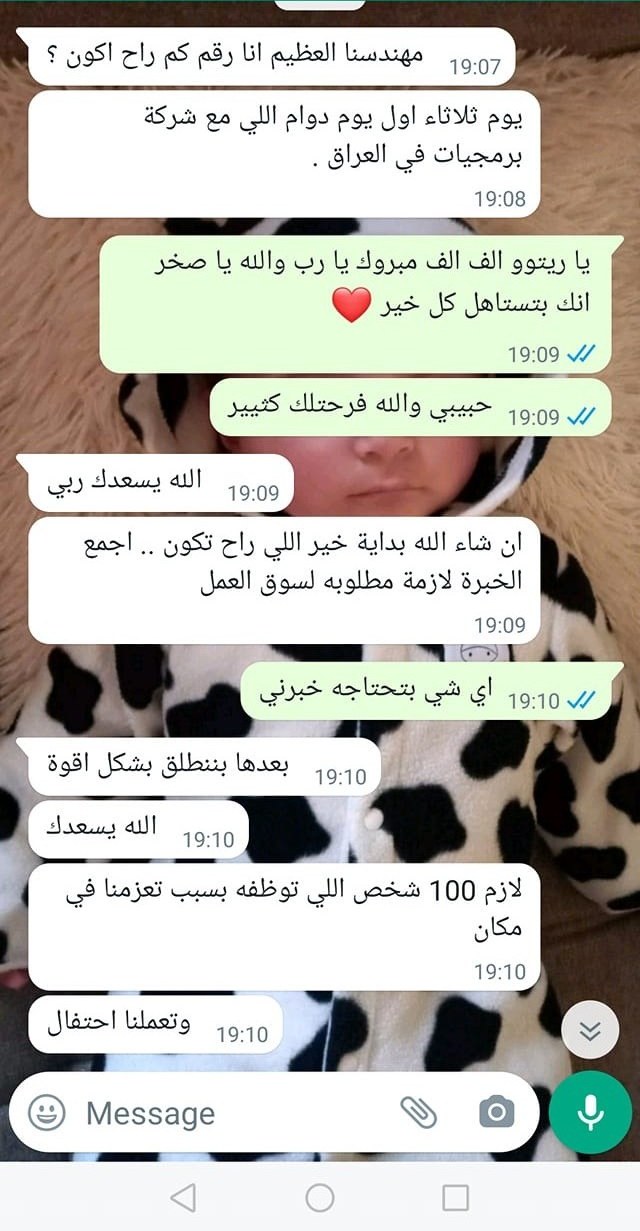Tap the Message text field
This screenshot has height=1231, width=640.
point(235,1113)
